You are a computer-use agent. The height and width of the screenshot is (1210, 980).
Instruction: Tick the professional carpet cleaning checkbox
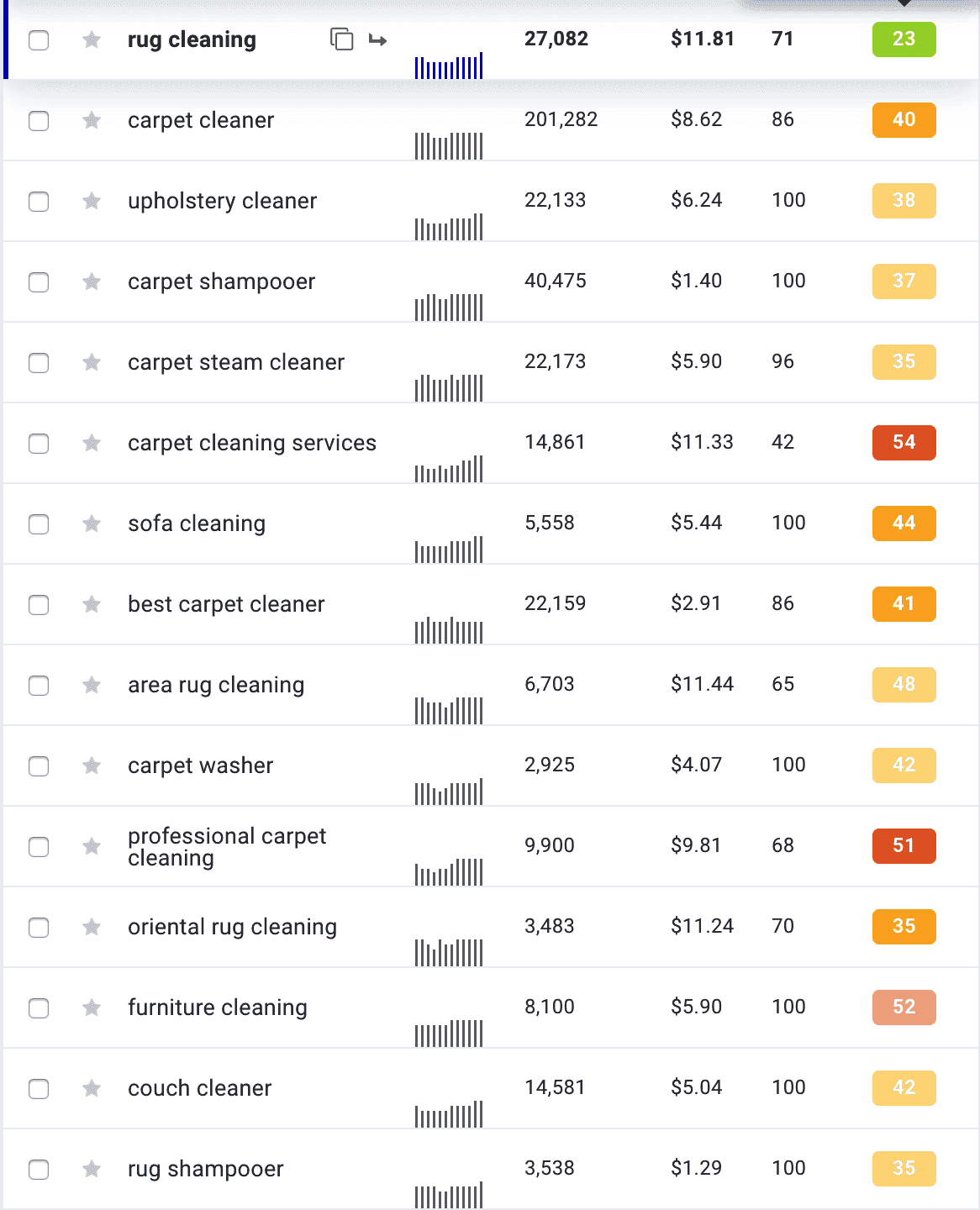[39, 847]
